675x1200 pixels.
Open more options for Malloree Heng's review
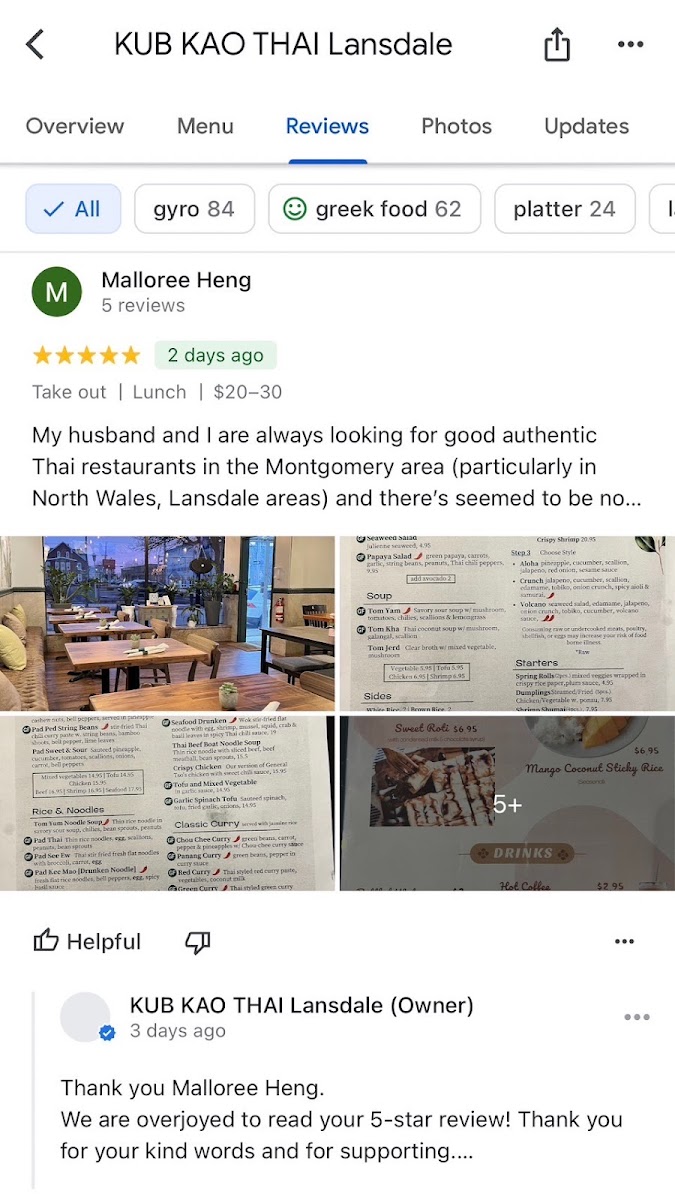point(625,941)
